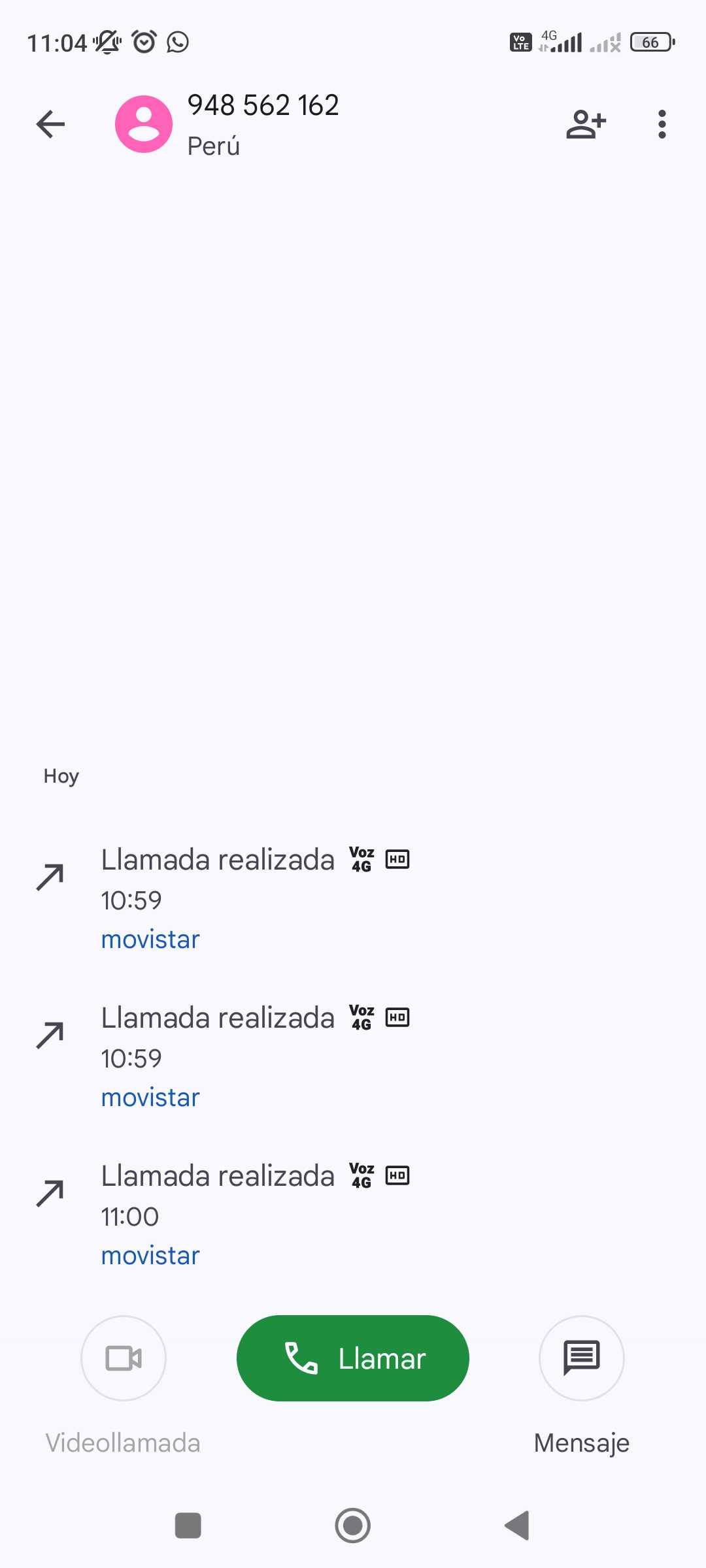
Task: Send a message via Mensaje button
Action: point(581,1358)
